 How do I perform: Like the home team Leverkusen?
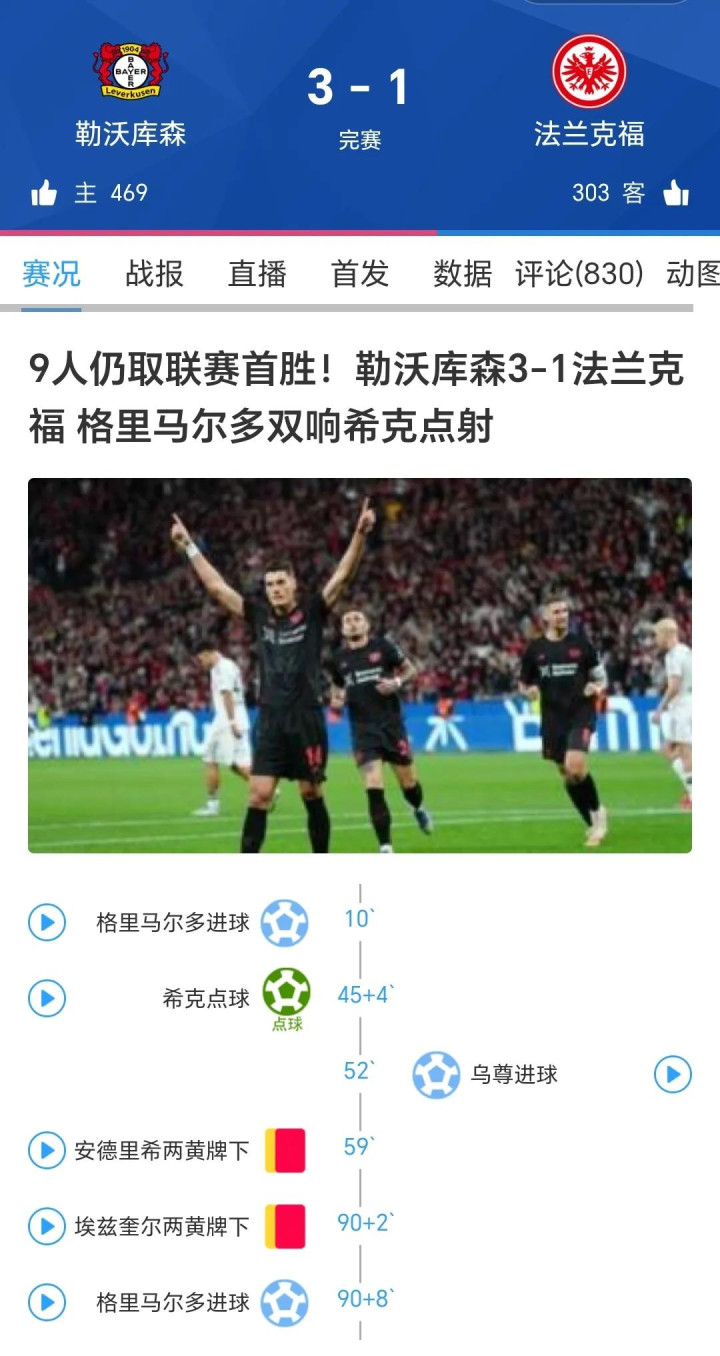tap(44, 193)
